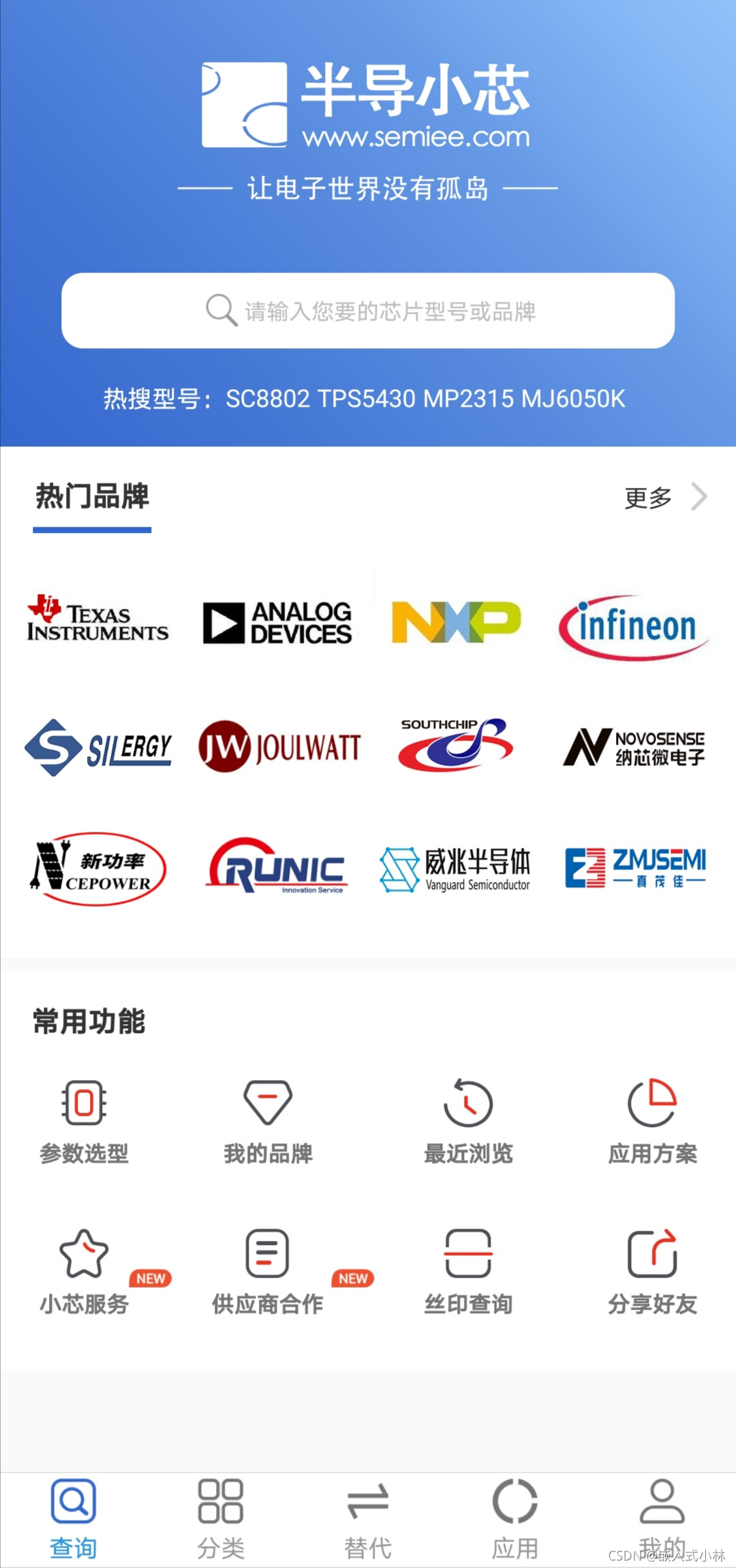Switch to the 分类 tab
Screen dimensions: 736x1568
coord(221,1518)
